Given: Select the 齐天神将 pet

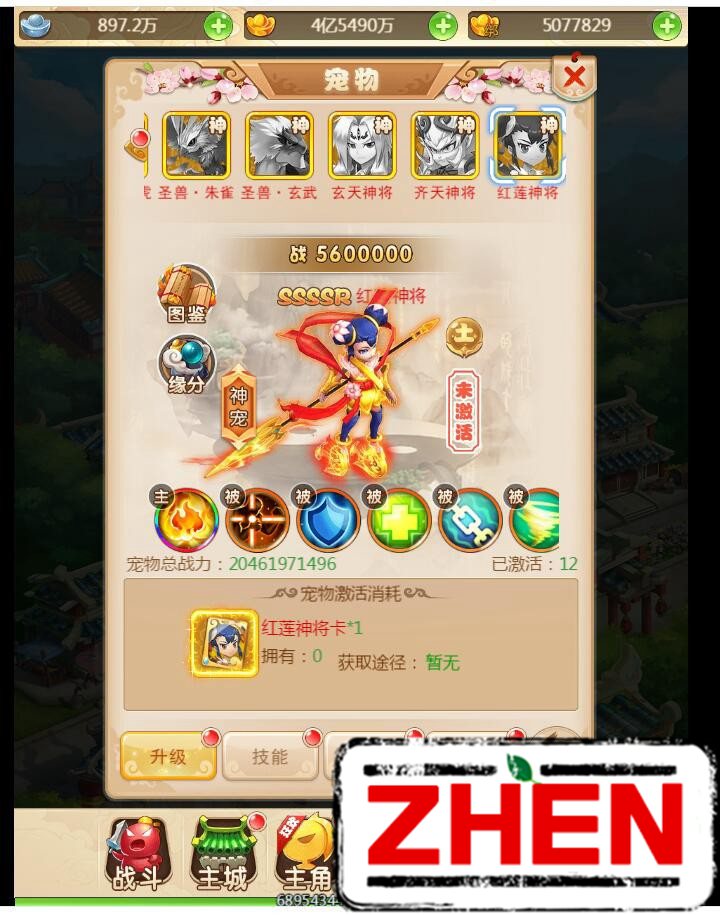Looking at the screenshot, I should [x=445, y=146].
